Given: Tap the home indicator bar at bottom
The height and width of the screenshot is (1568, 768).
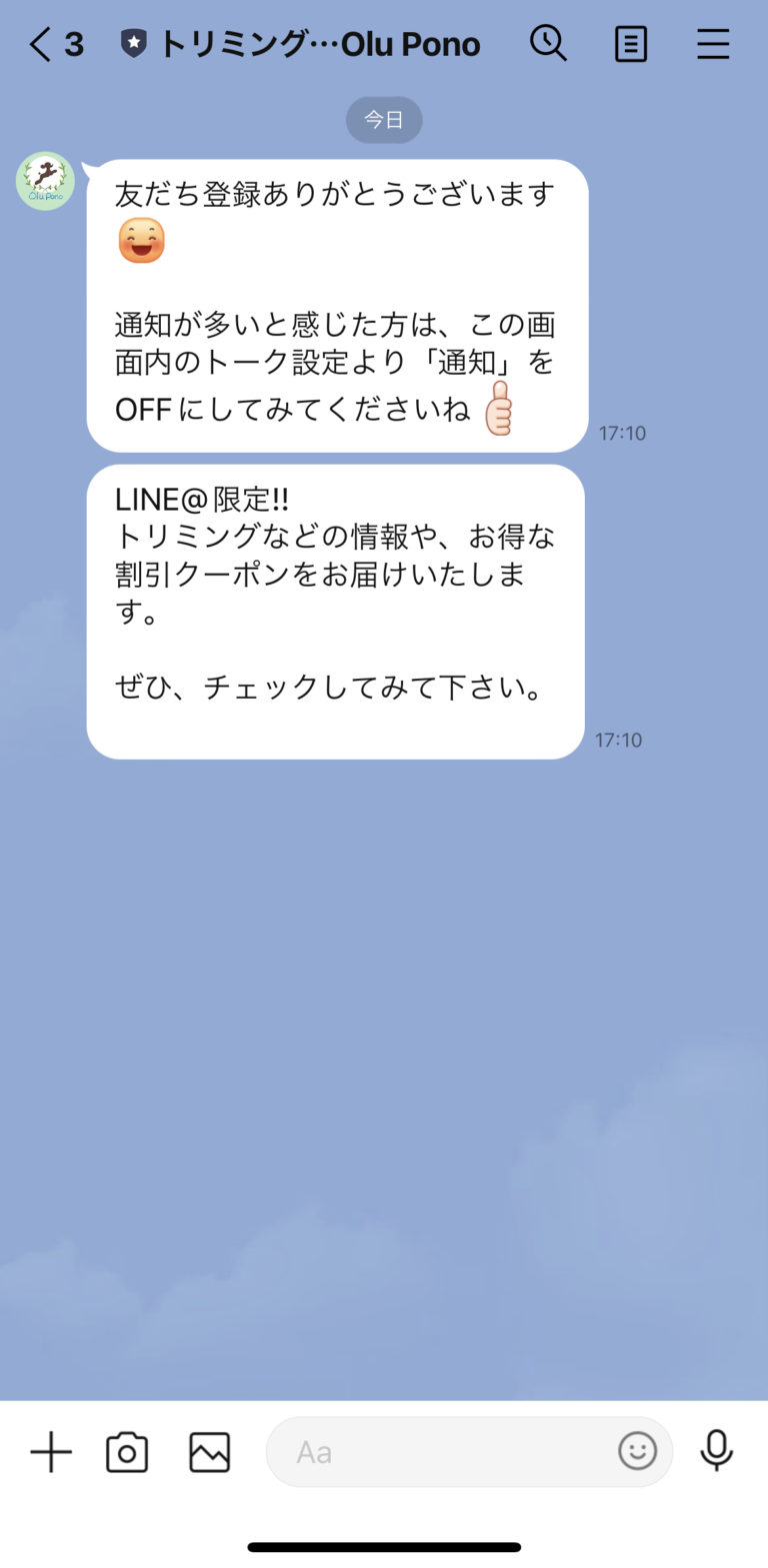Looking at the screenshot, I should [384, 1545].
